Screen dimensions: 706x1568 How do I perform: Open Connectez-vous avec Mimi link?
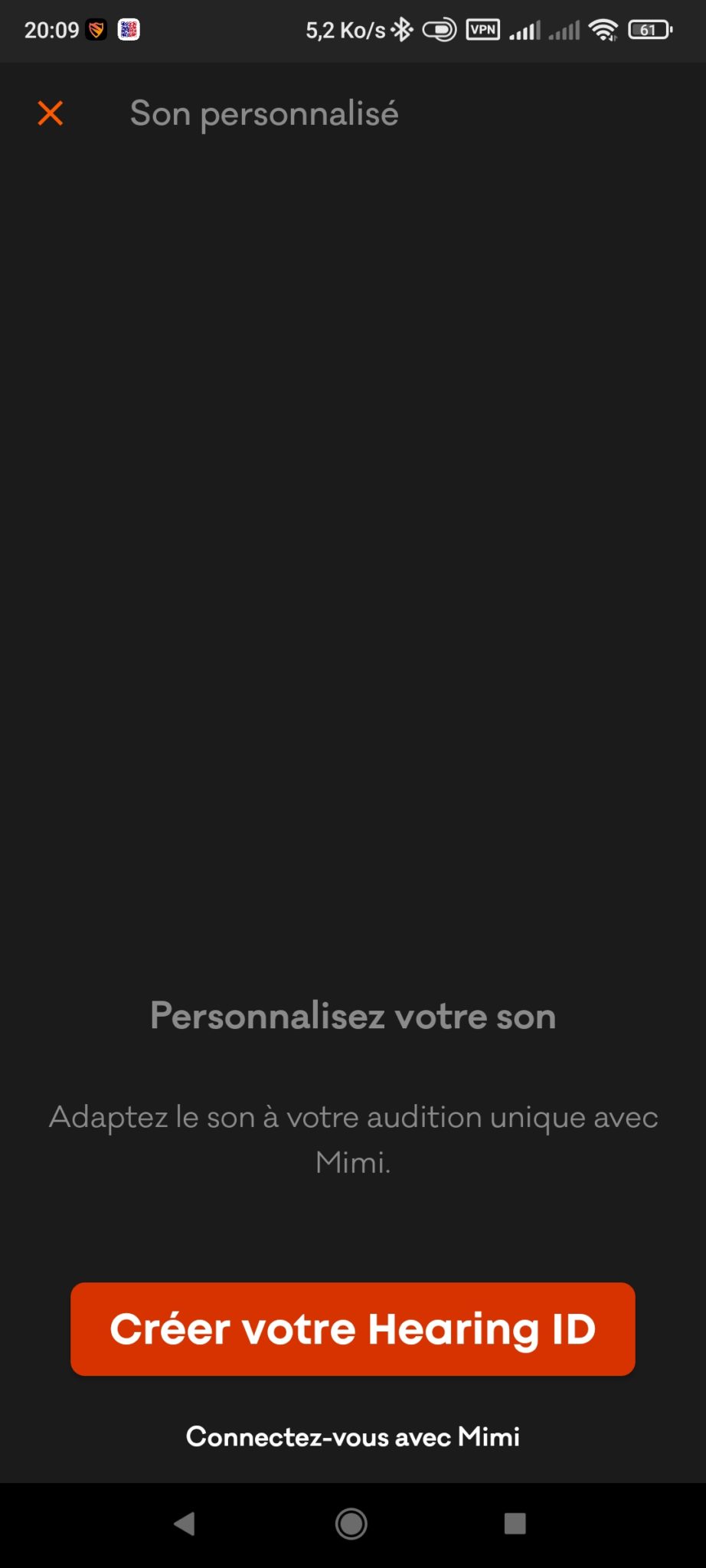pyautogui.click(x=353, y=1436)
